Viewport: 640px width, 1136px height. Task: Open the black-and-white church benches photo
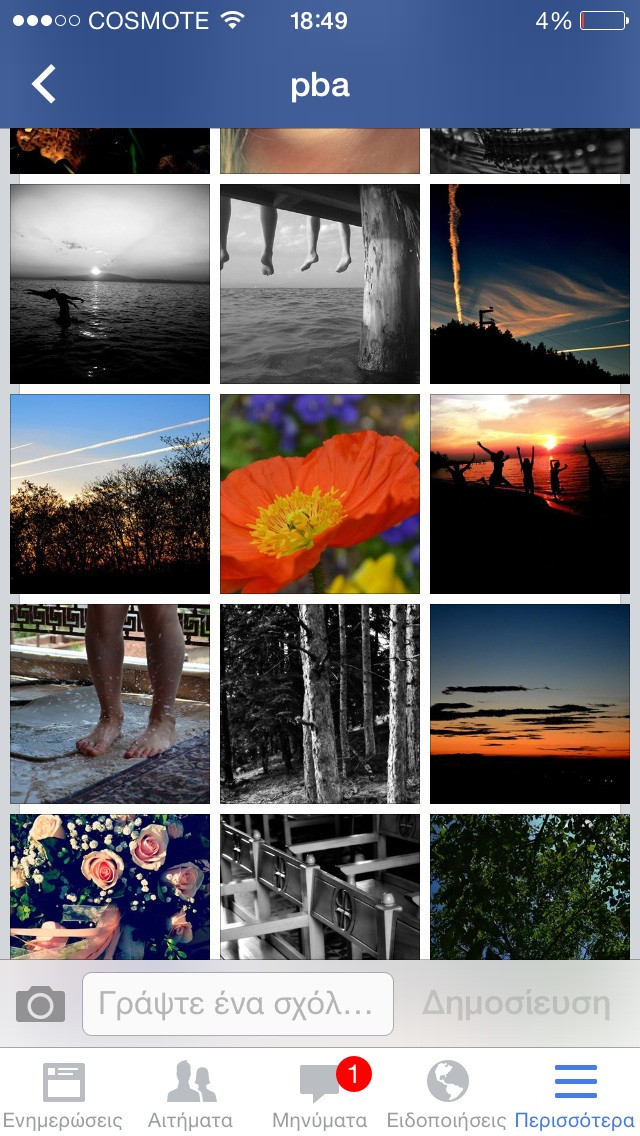pyautogui.click(x=320, y=886)
